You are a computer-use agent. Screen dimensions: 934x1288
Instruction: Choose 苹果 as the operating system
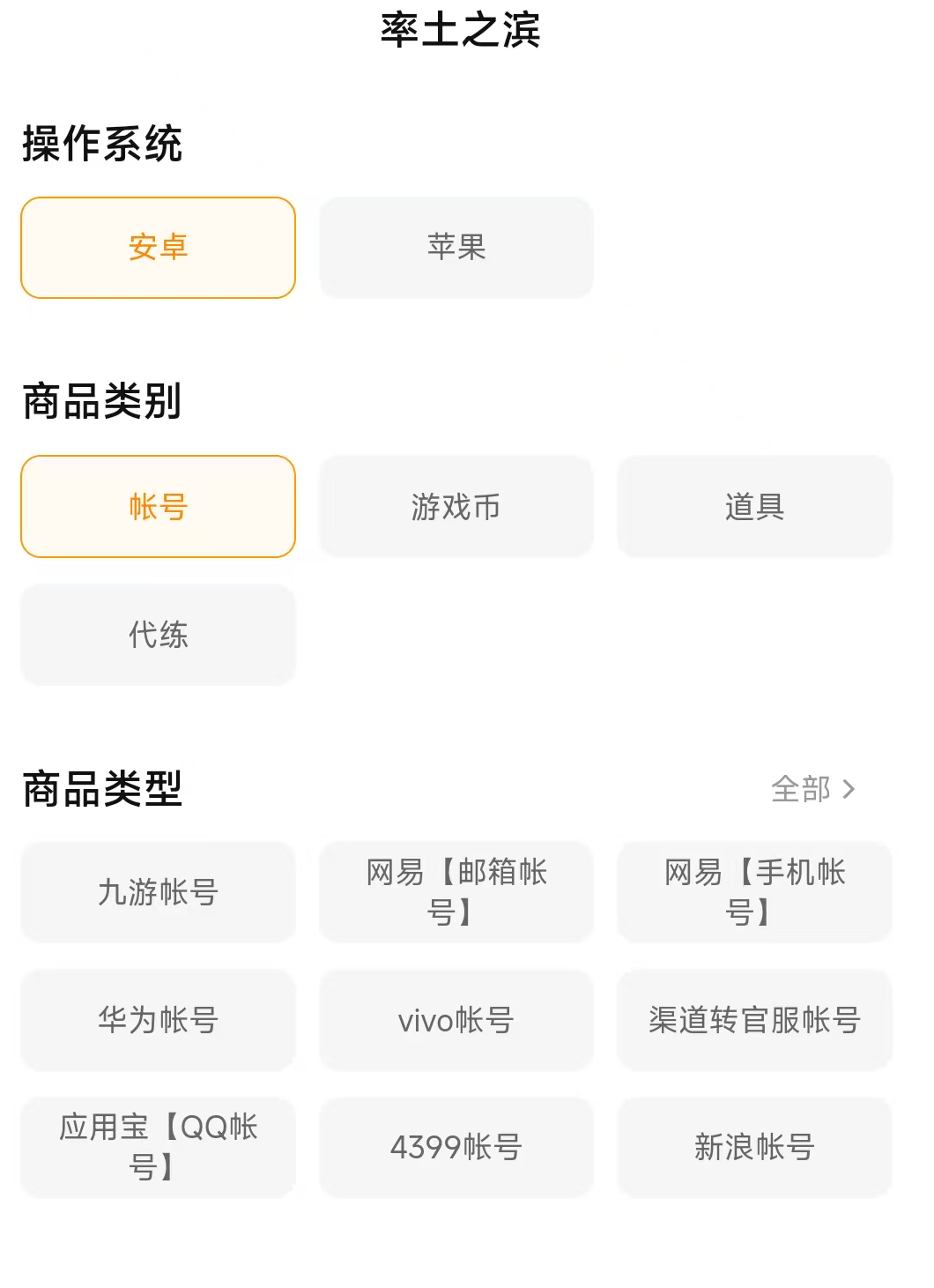tap(456, 248)
